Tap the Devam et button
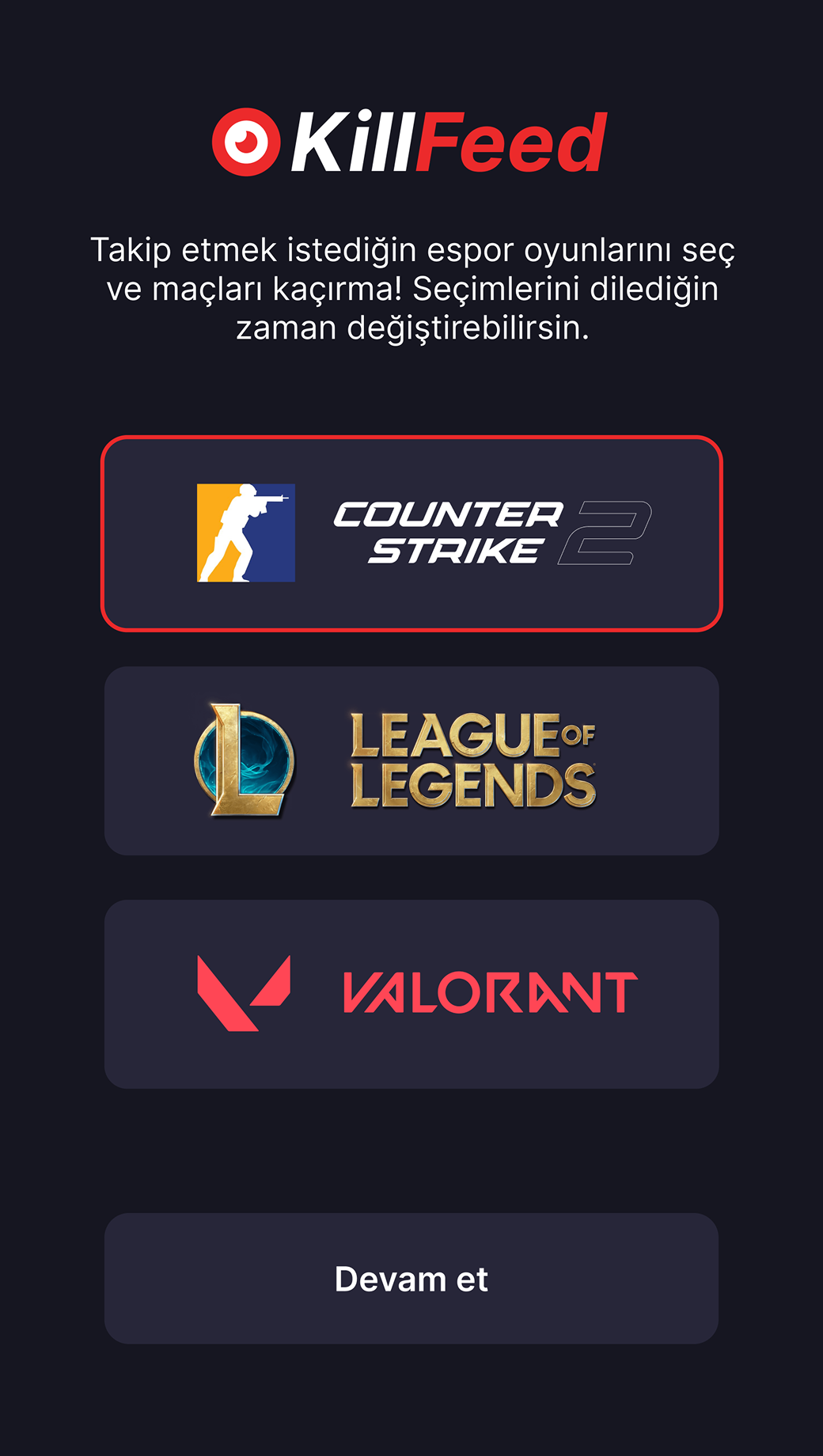The height and width of the screenshot is (1456, 823). 411,1278
